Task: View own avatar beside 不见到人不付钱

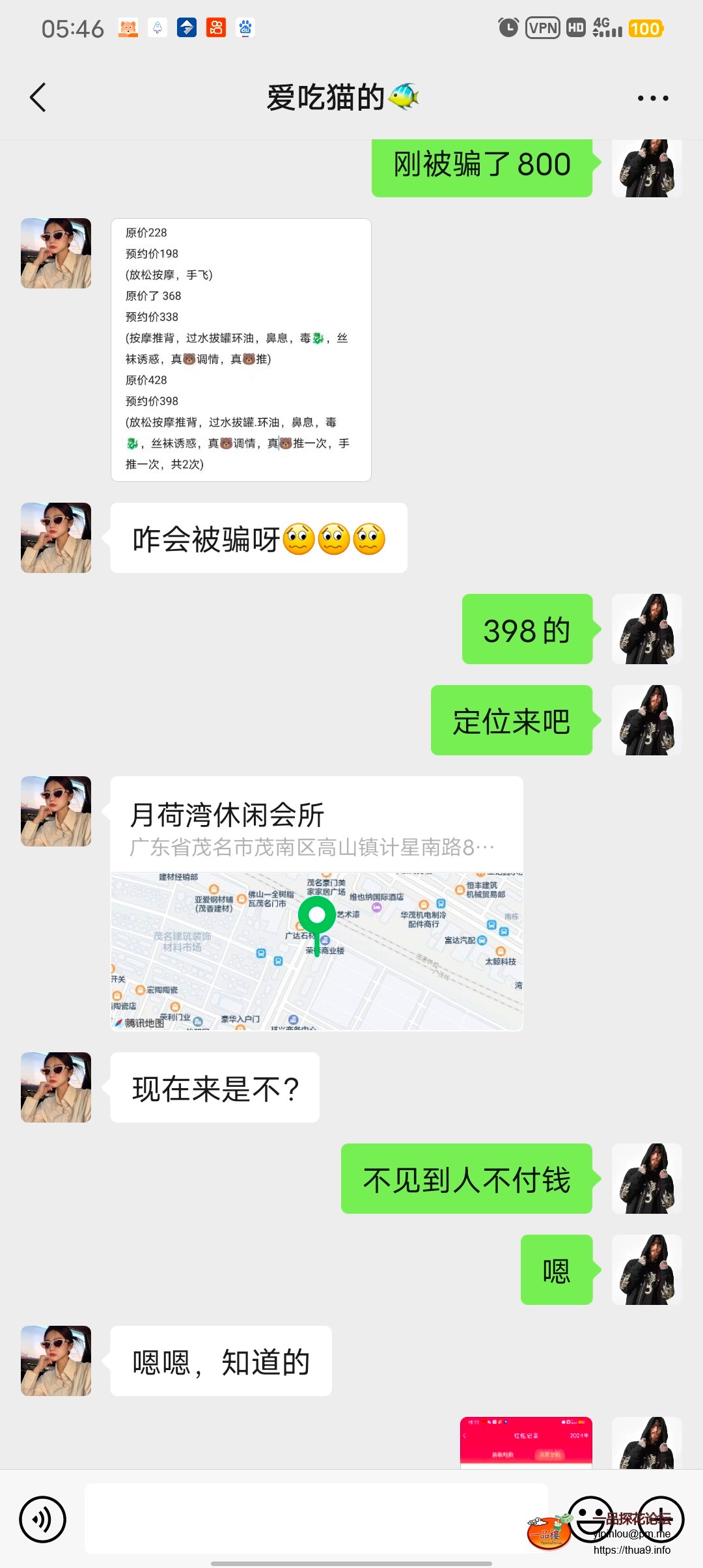Action: coord(646,1178)
